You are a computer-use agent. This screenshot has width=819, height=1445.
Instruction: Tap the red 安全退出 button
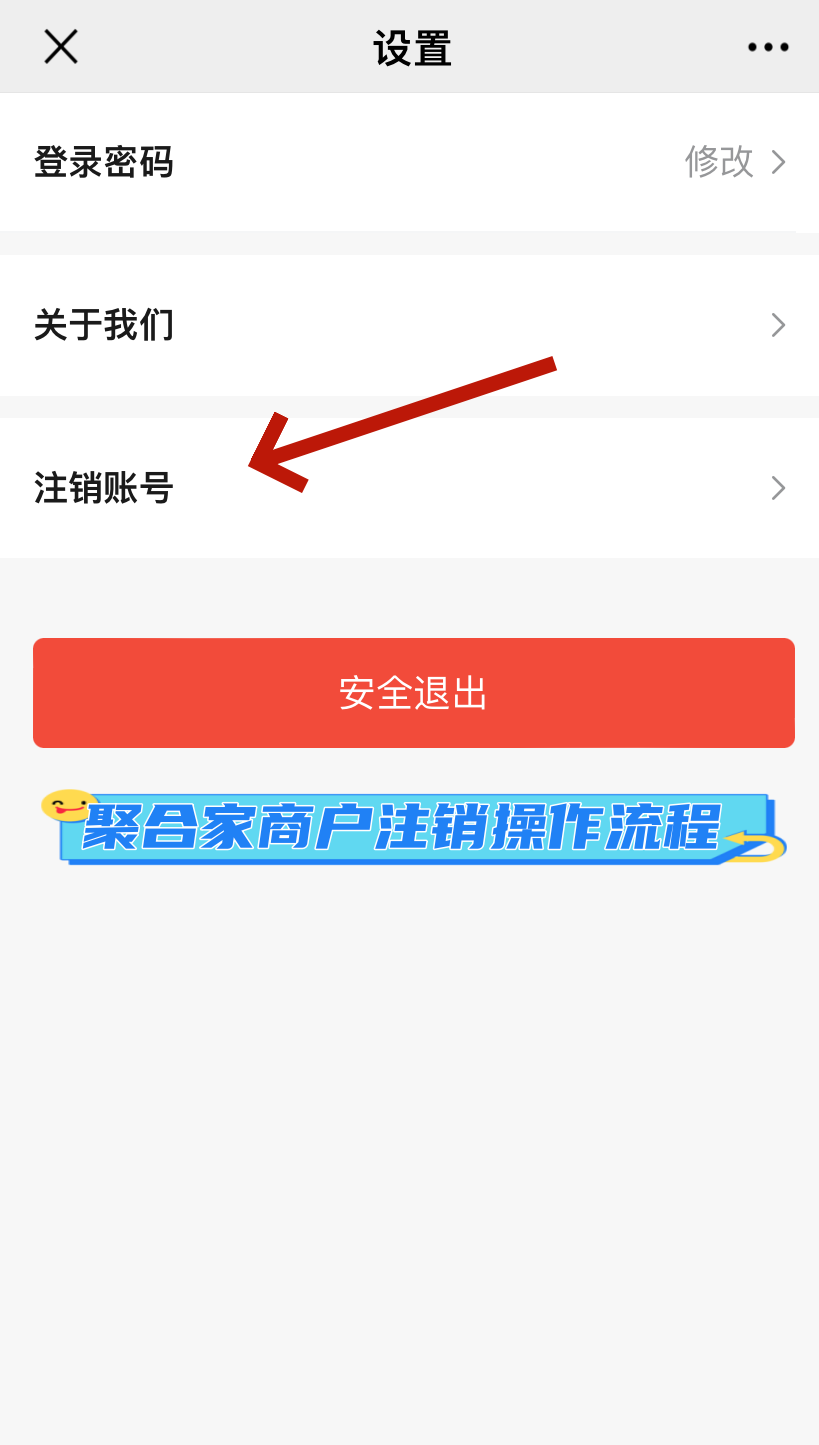pos(413,693)
